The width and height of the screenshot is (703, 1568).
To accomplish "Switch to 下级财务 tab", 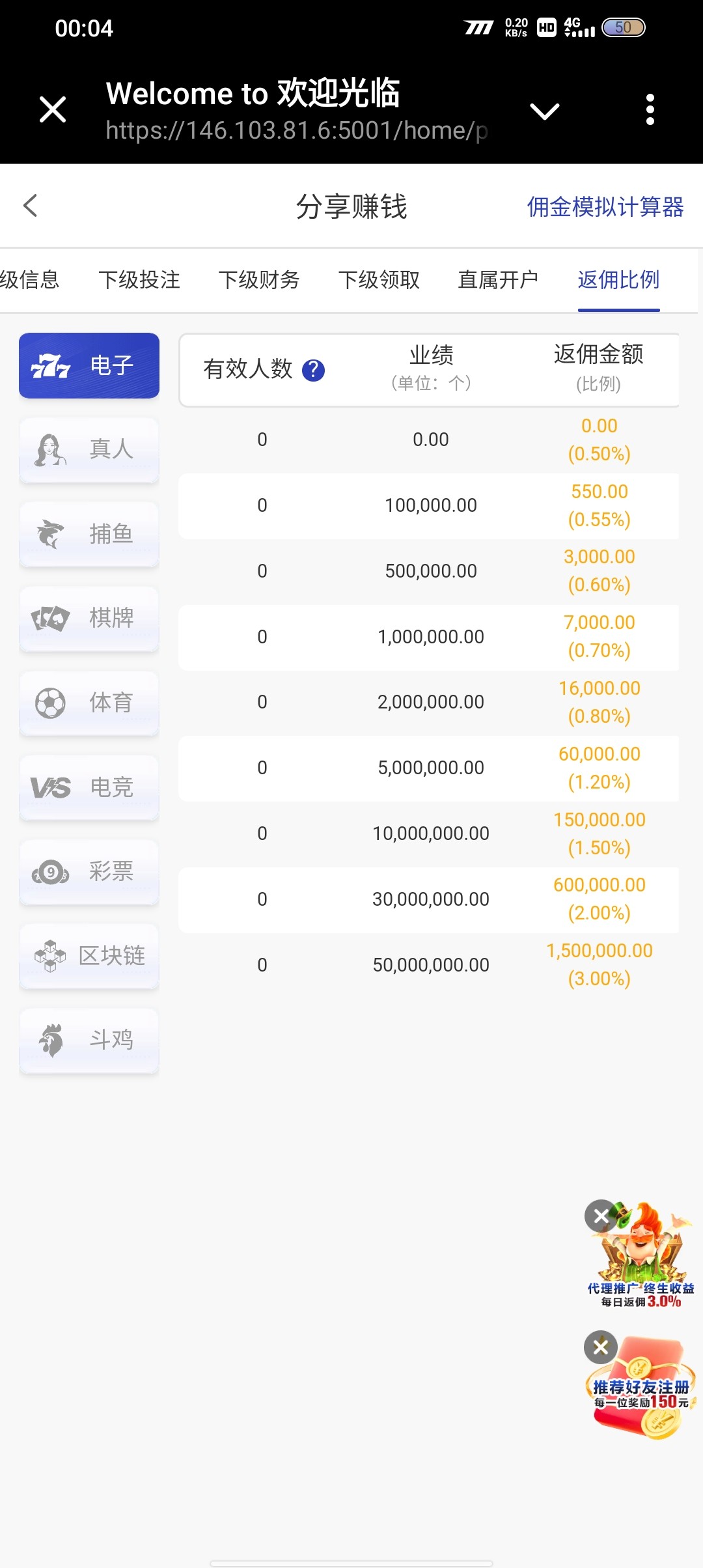I will coord(259,280).
